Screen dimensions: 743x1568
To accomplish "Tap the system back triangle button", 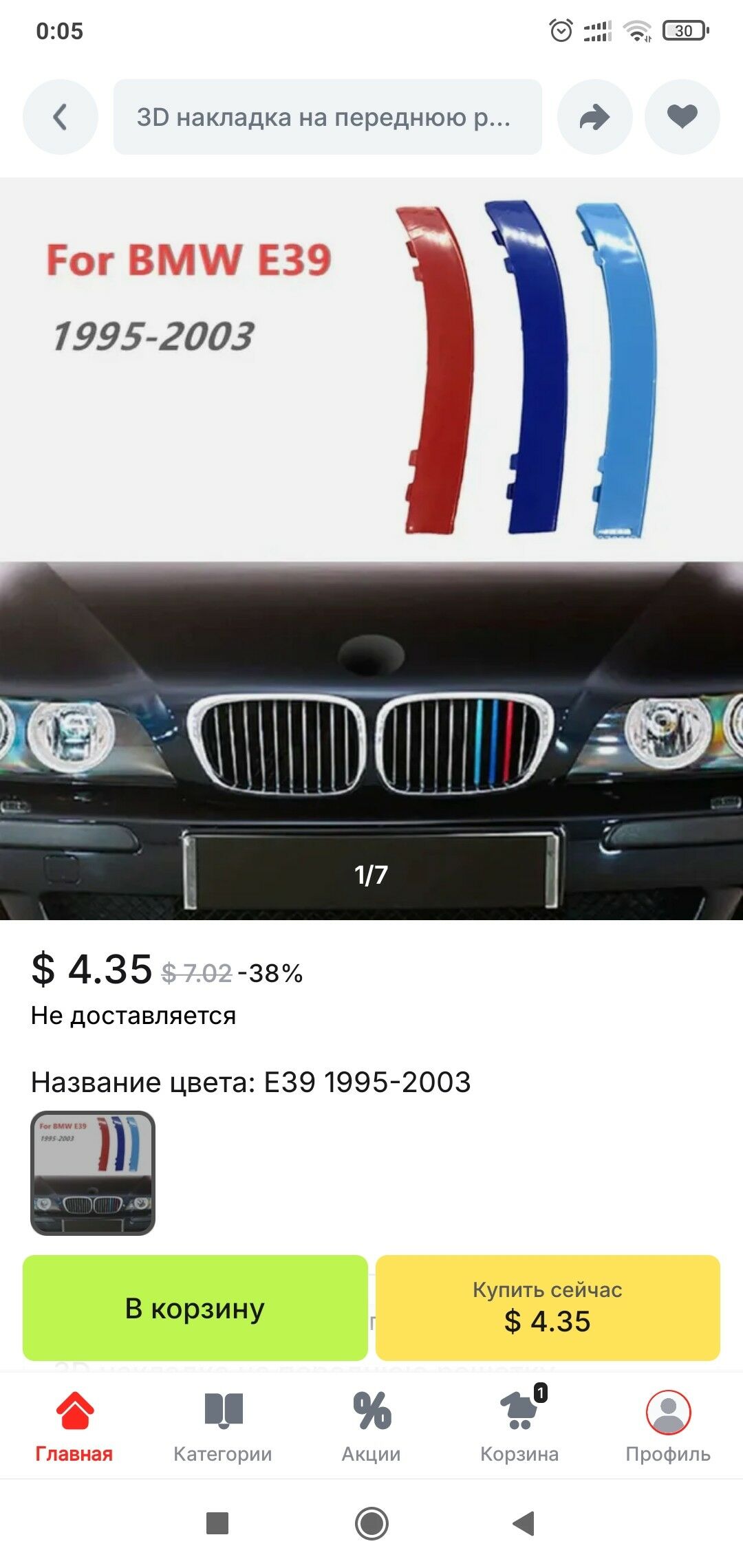I will pos(524,1523).
